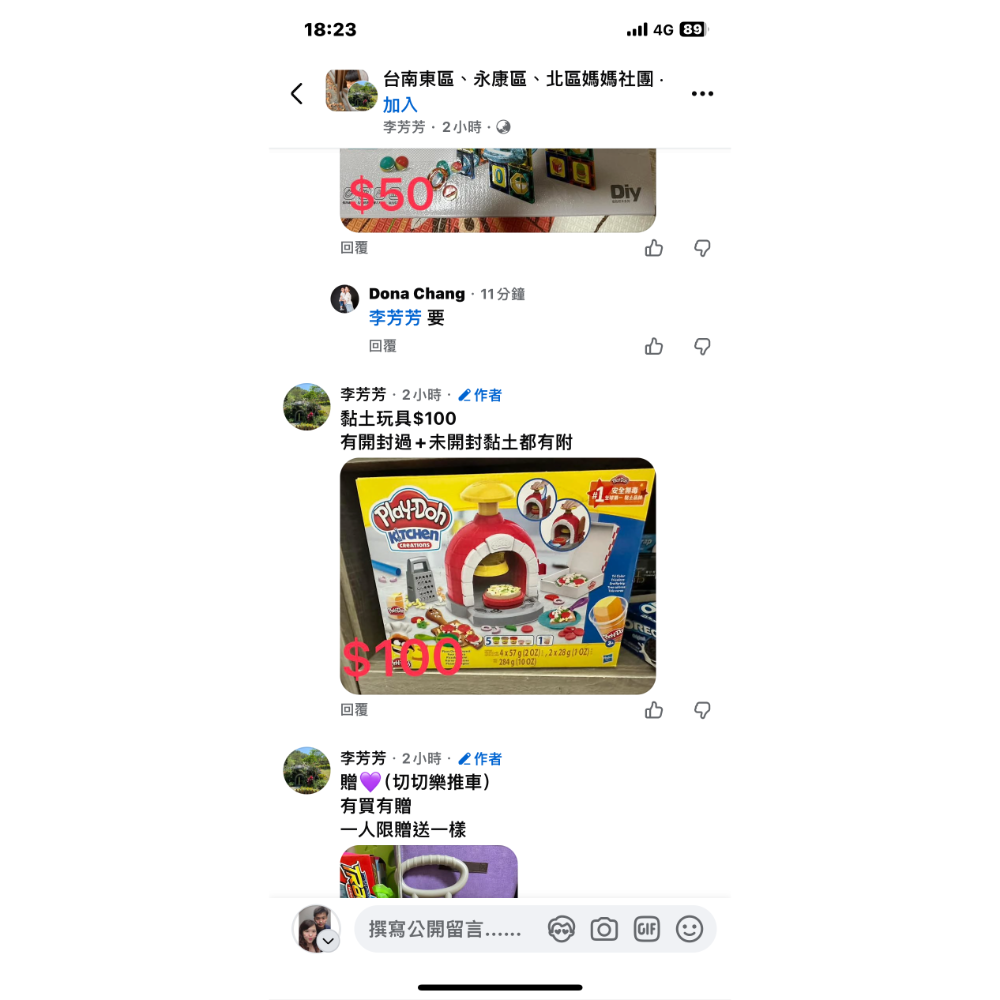Dislike Dona Chang's comment

(x=702, y=346)
